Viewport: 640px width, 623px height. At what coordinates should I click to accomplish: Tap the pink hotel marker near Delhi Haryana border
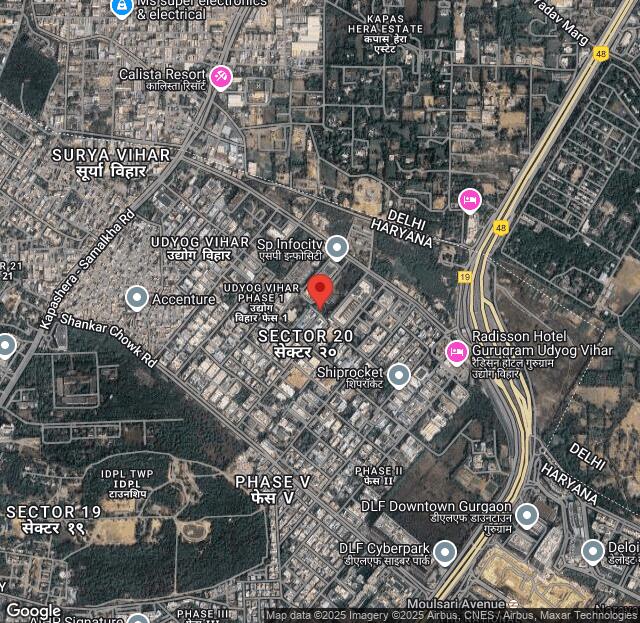(x=470, y=200)
